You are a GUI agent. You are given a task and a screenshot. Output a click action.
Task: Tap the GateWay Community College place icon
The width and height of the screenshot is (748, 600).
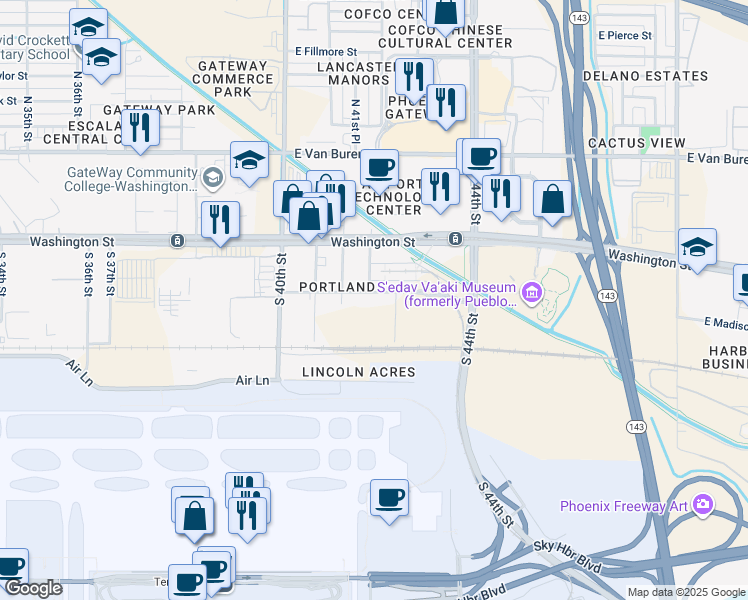pos(211,178)
